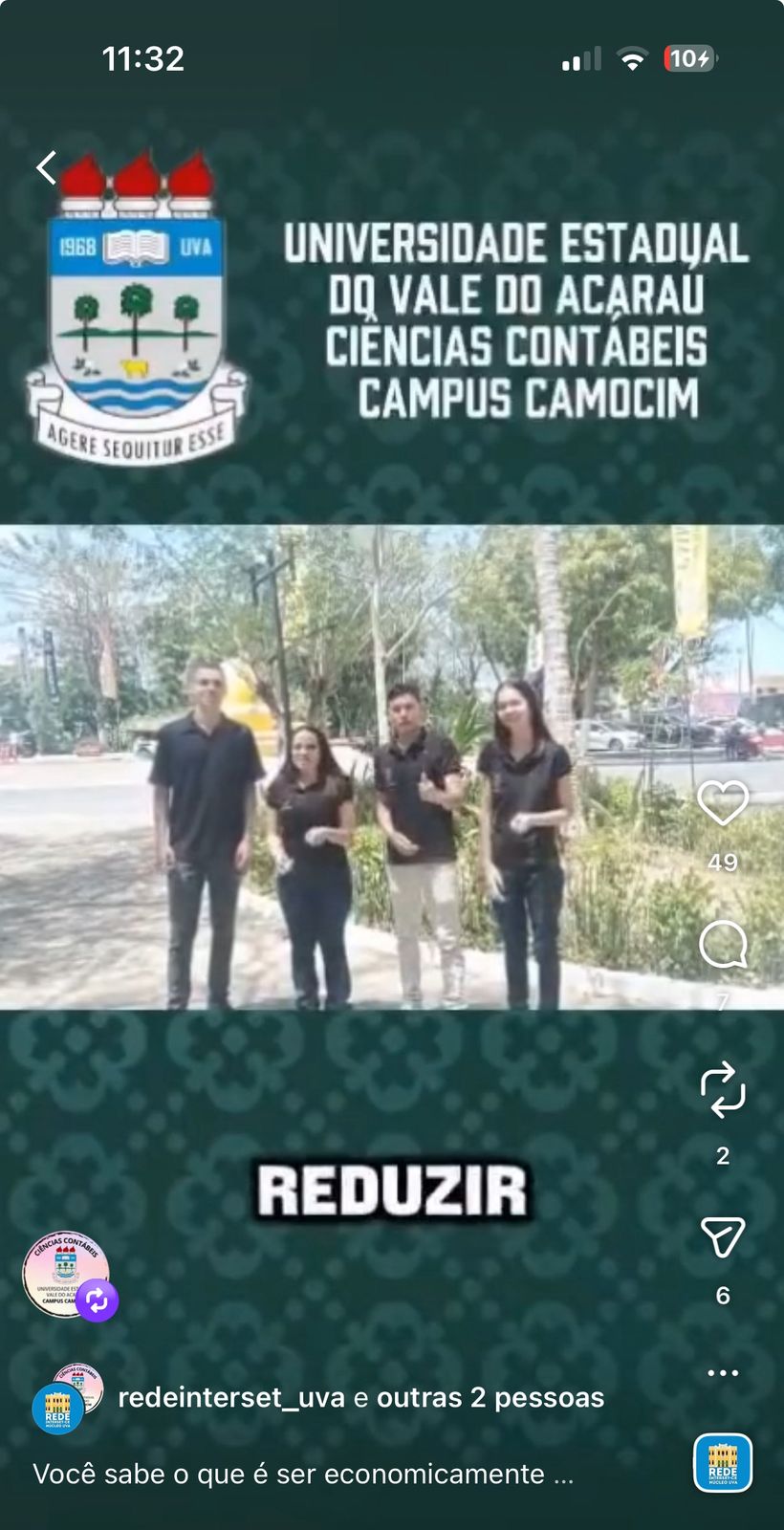
Task: Open the redeinterset_uva profile
Action: 230,1398
